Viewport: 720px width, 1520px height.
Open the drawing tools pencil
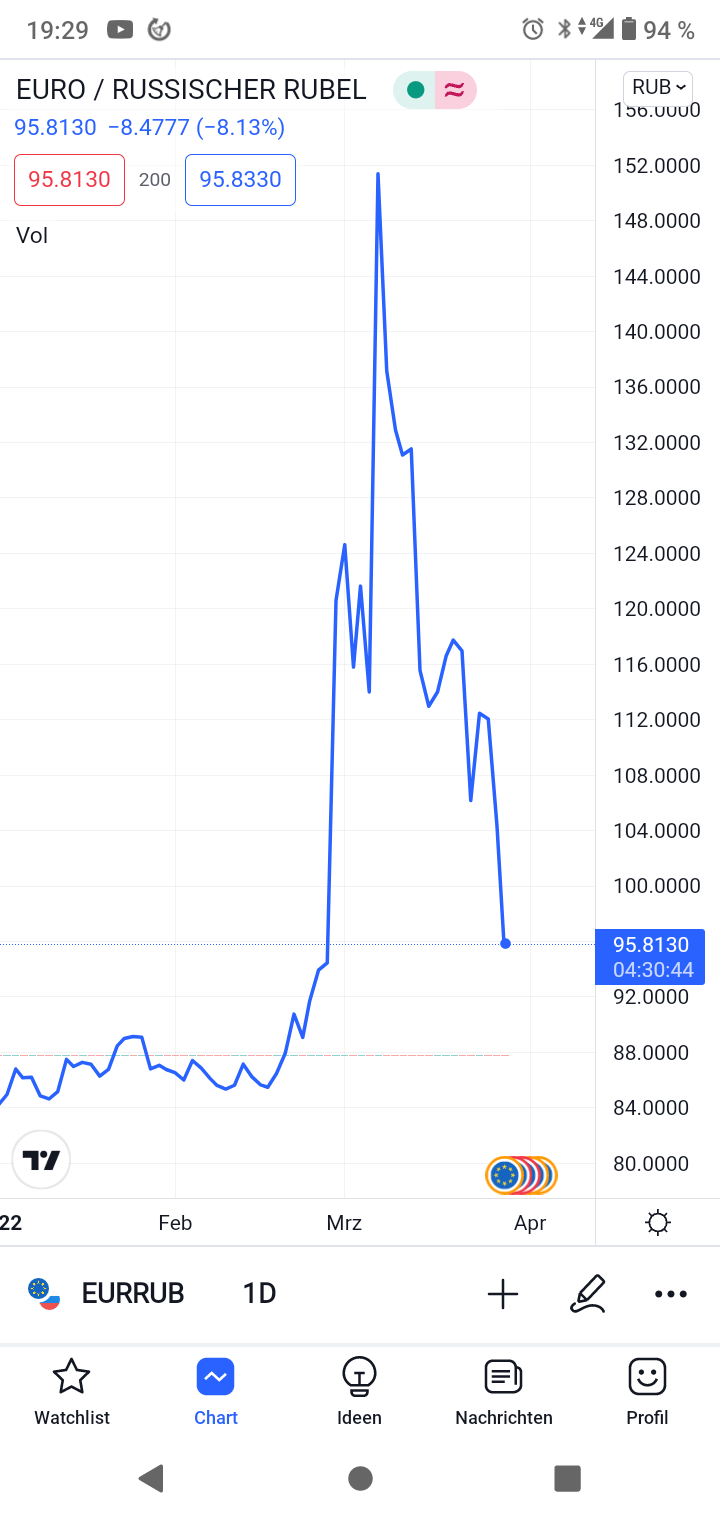[x=587, y=1293]
